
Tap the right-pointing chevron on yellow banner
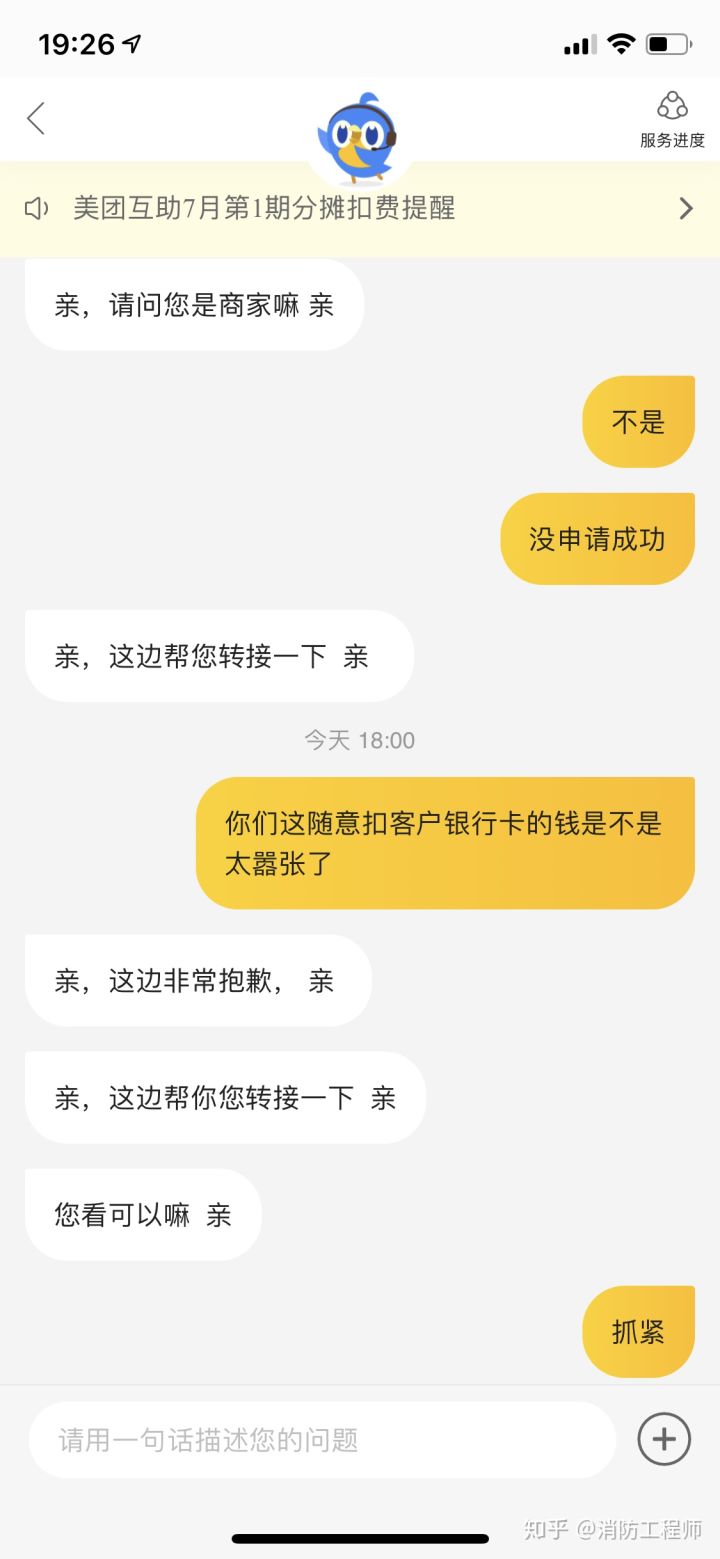685,208
